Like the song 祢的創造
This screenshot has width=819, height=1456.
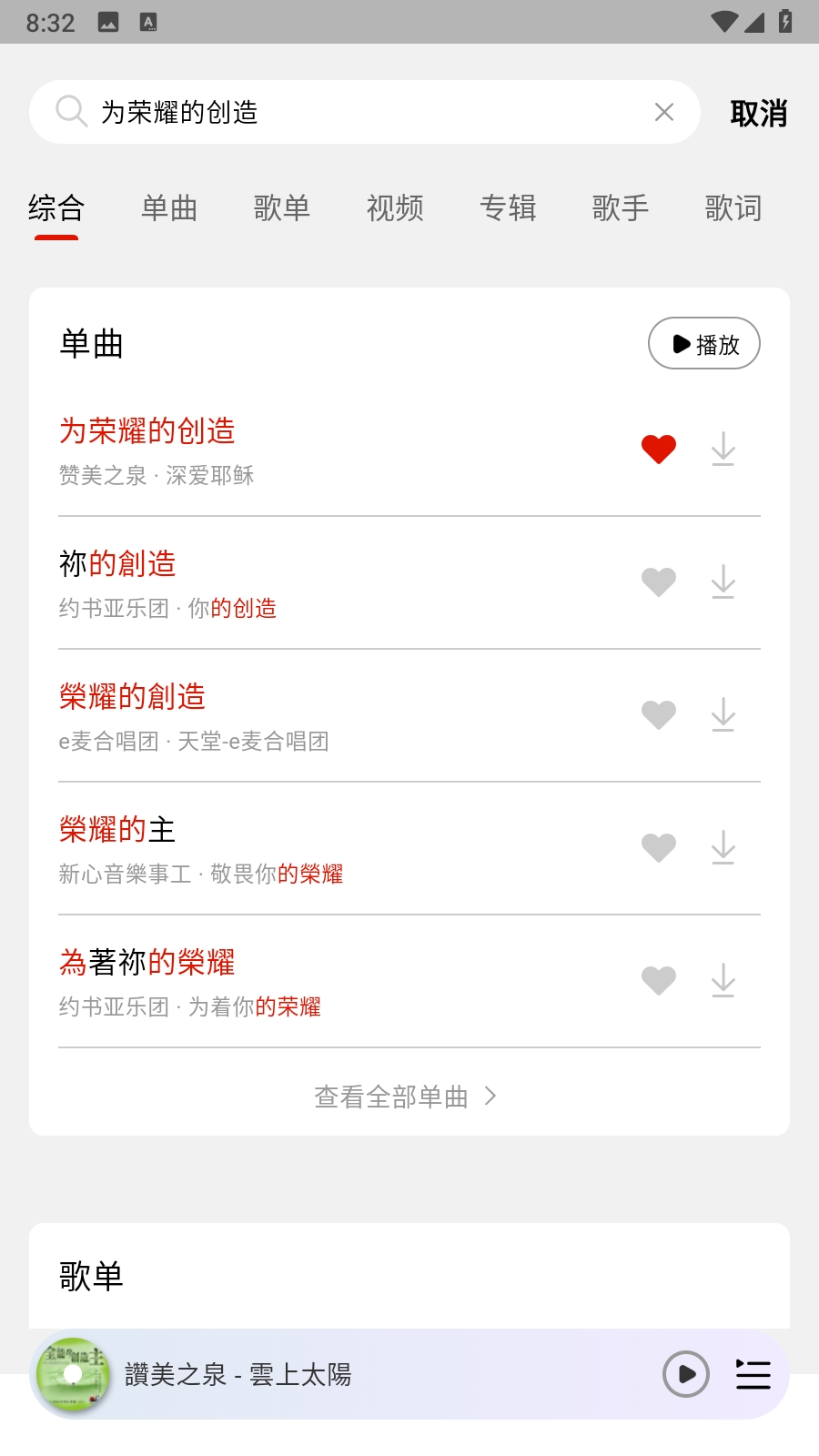pyautogui.click(x=659, y=581)
